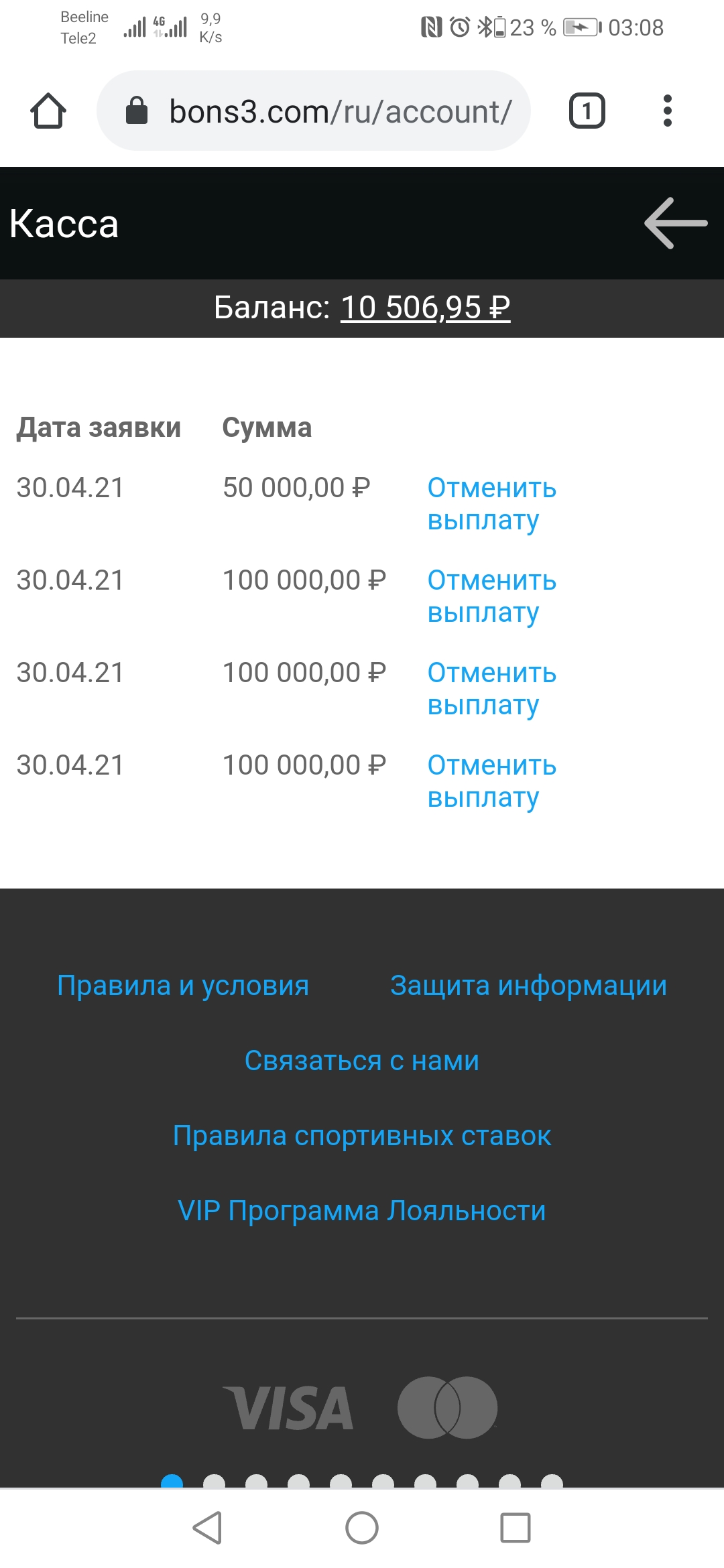724x1568 pixels.
Task: Open the Связаться с нами link
Action: point(362,1061)
